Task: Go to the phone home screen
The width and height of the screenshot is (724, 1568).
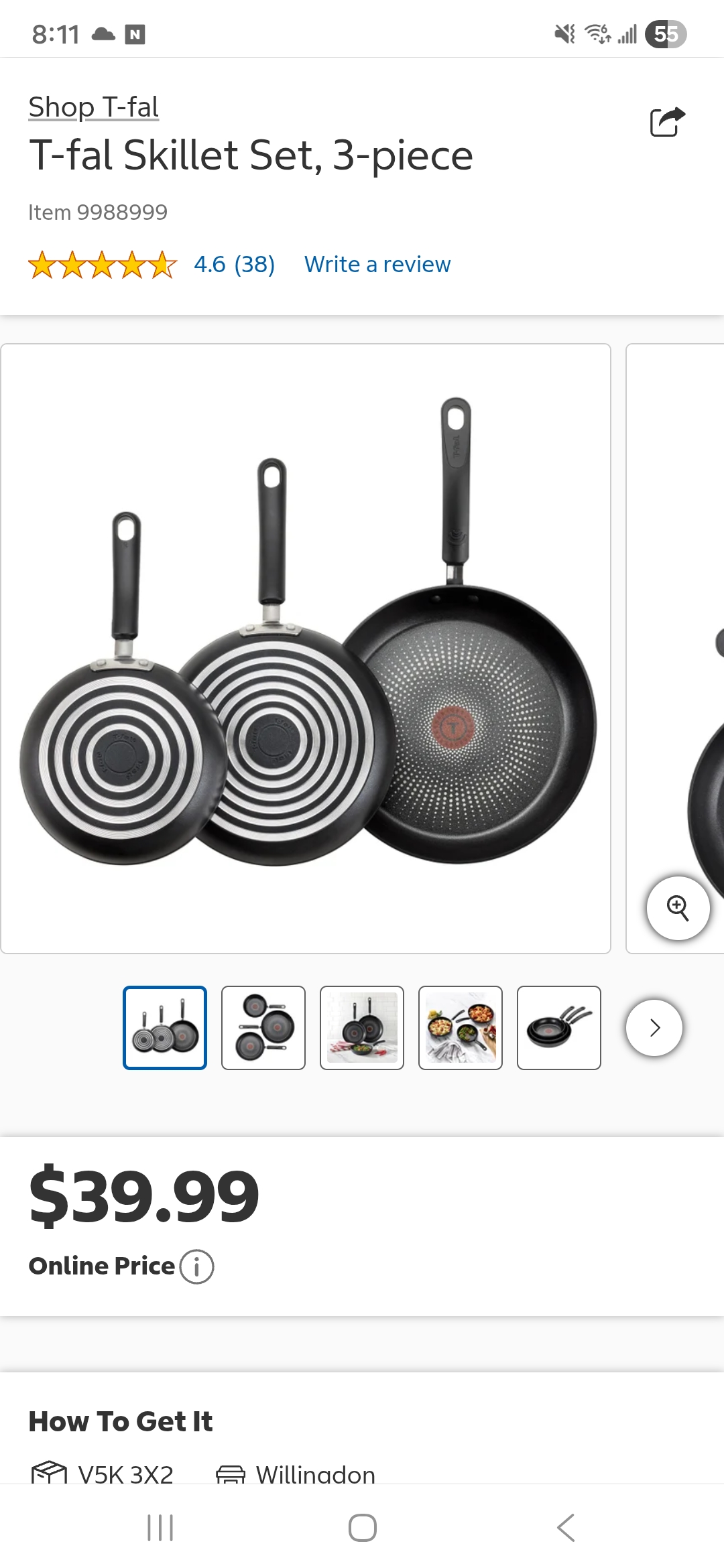Action: coord(362,1528)
